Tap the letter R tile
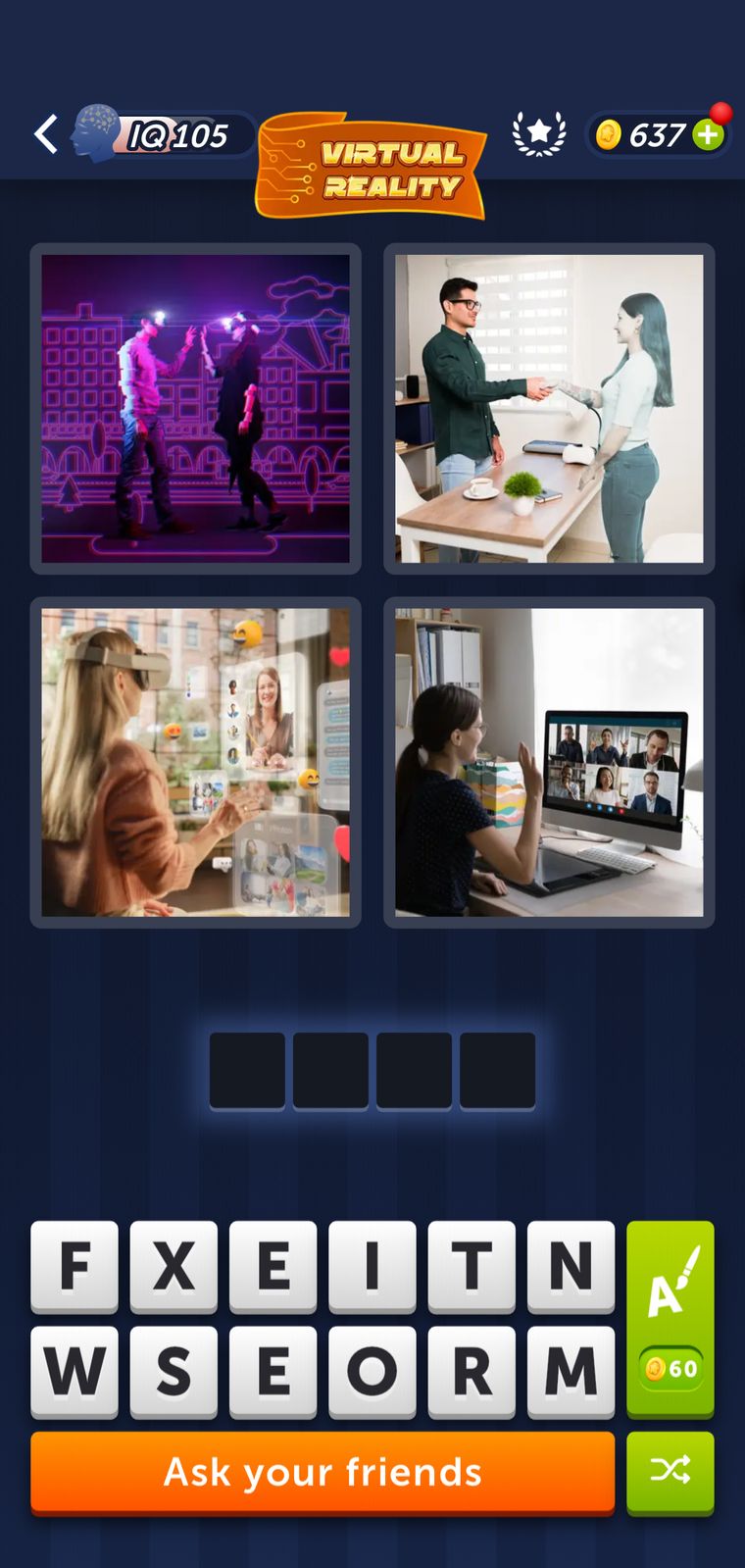The image size is (745, 1568). click(472, 1371)
